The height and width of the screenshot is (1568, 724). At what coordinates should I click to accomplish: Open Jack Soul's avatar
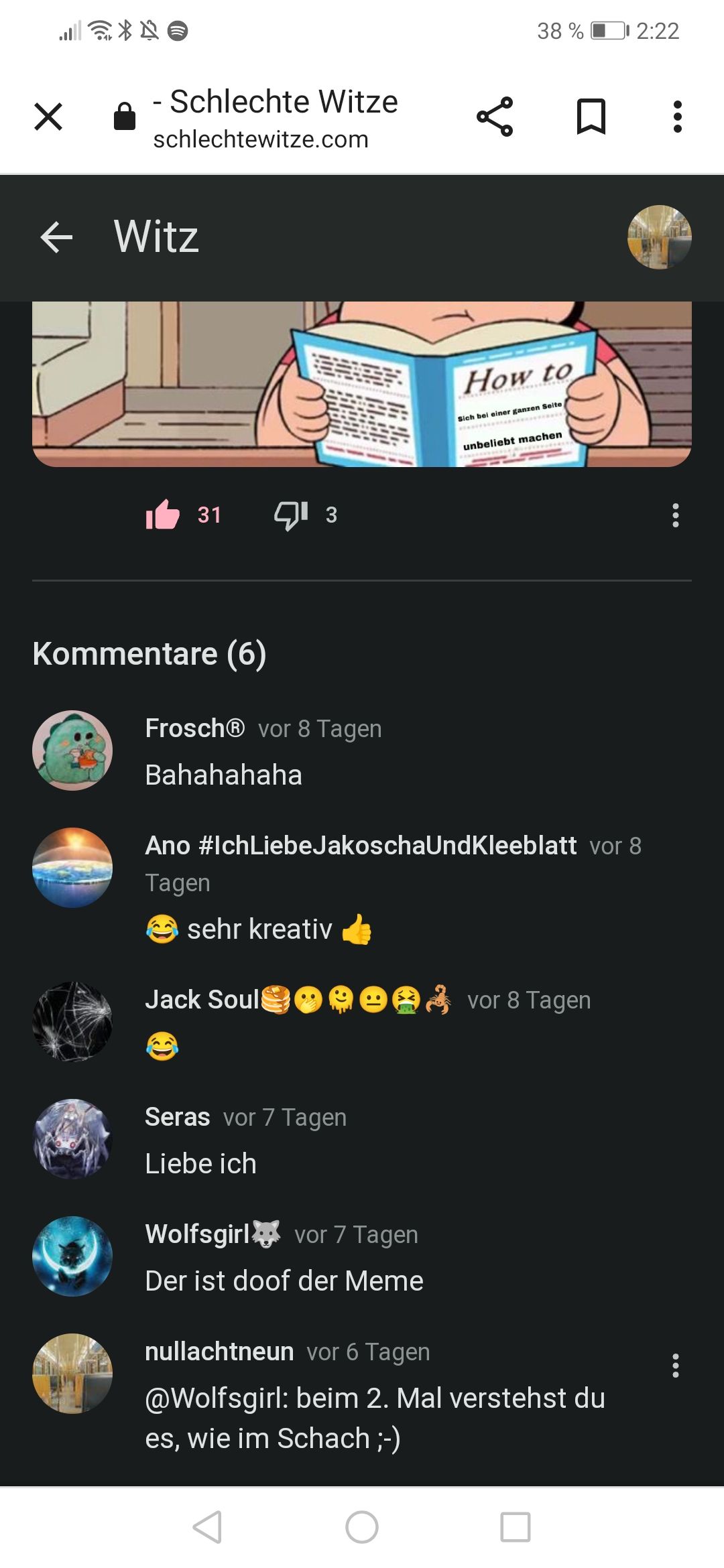pyautogui.click(x=72, y=1021)
